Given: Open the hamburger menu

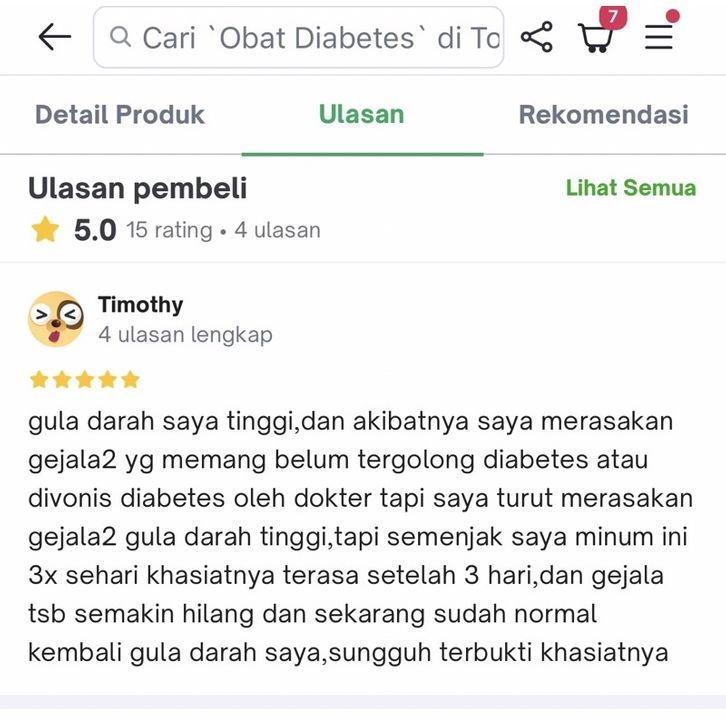Looking at the screenshot, I should coord(659,37).
